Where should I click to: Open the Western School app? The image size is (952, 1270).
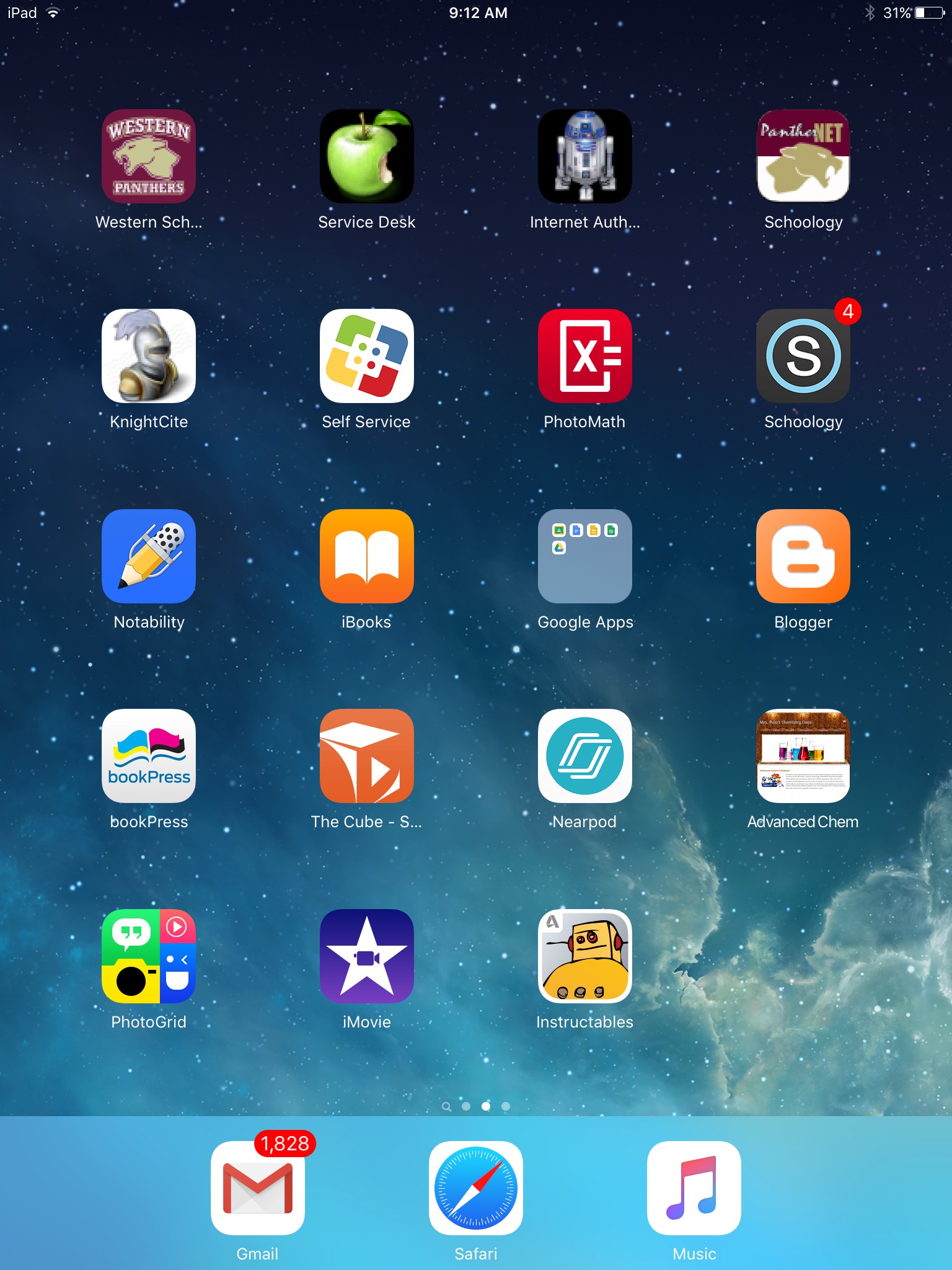(149, 156)
